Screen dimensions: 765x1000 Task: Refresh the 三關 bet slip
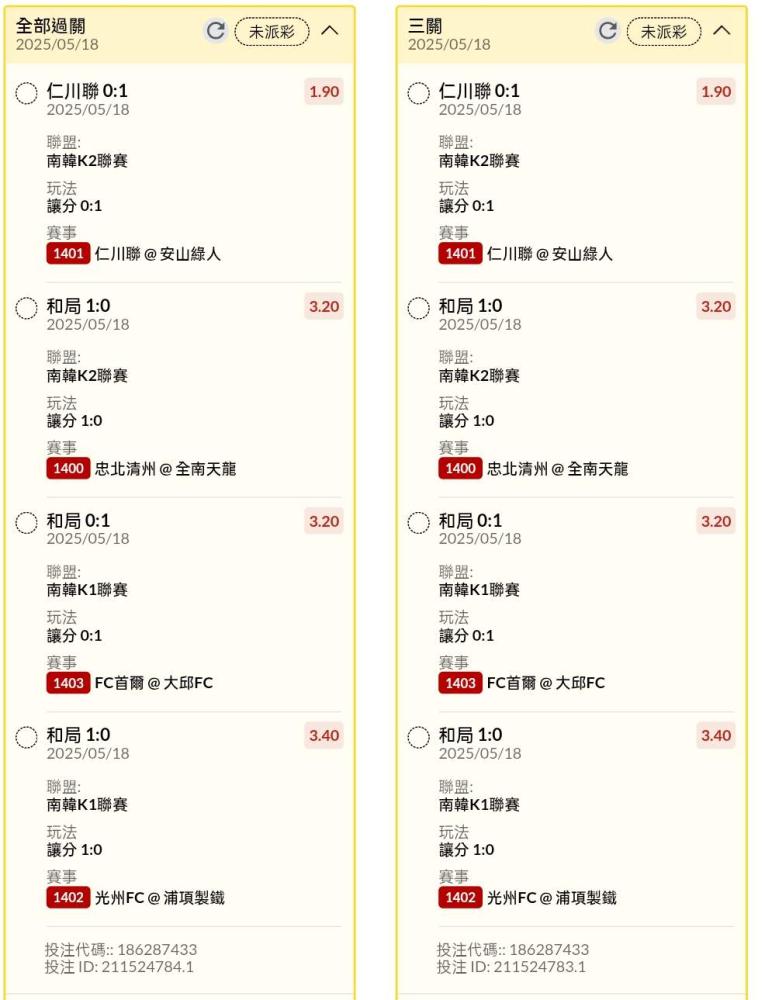[x=608, y=31]
